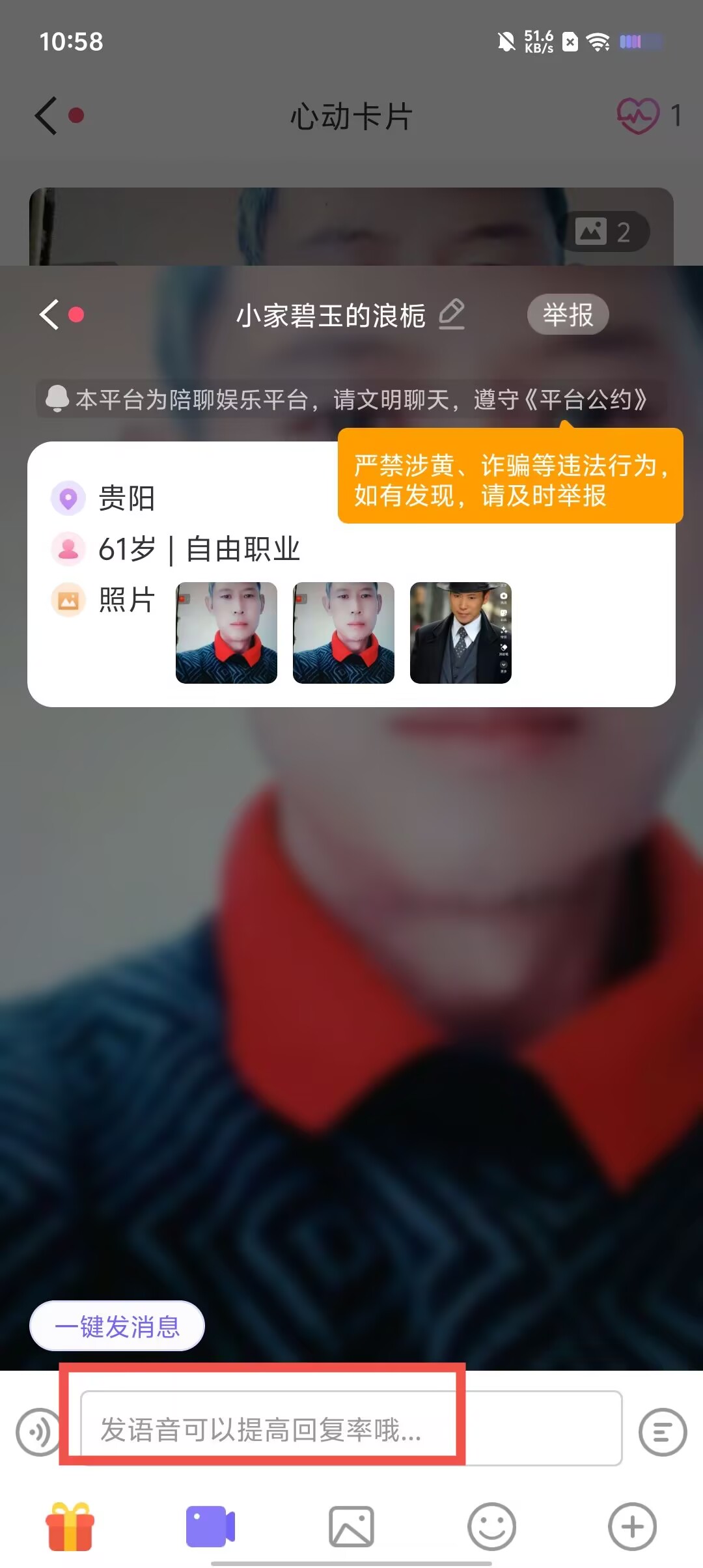Open more options plus icon
The image size is (703, 1568).
click(632, 1526)
